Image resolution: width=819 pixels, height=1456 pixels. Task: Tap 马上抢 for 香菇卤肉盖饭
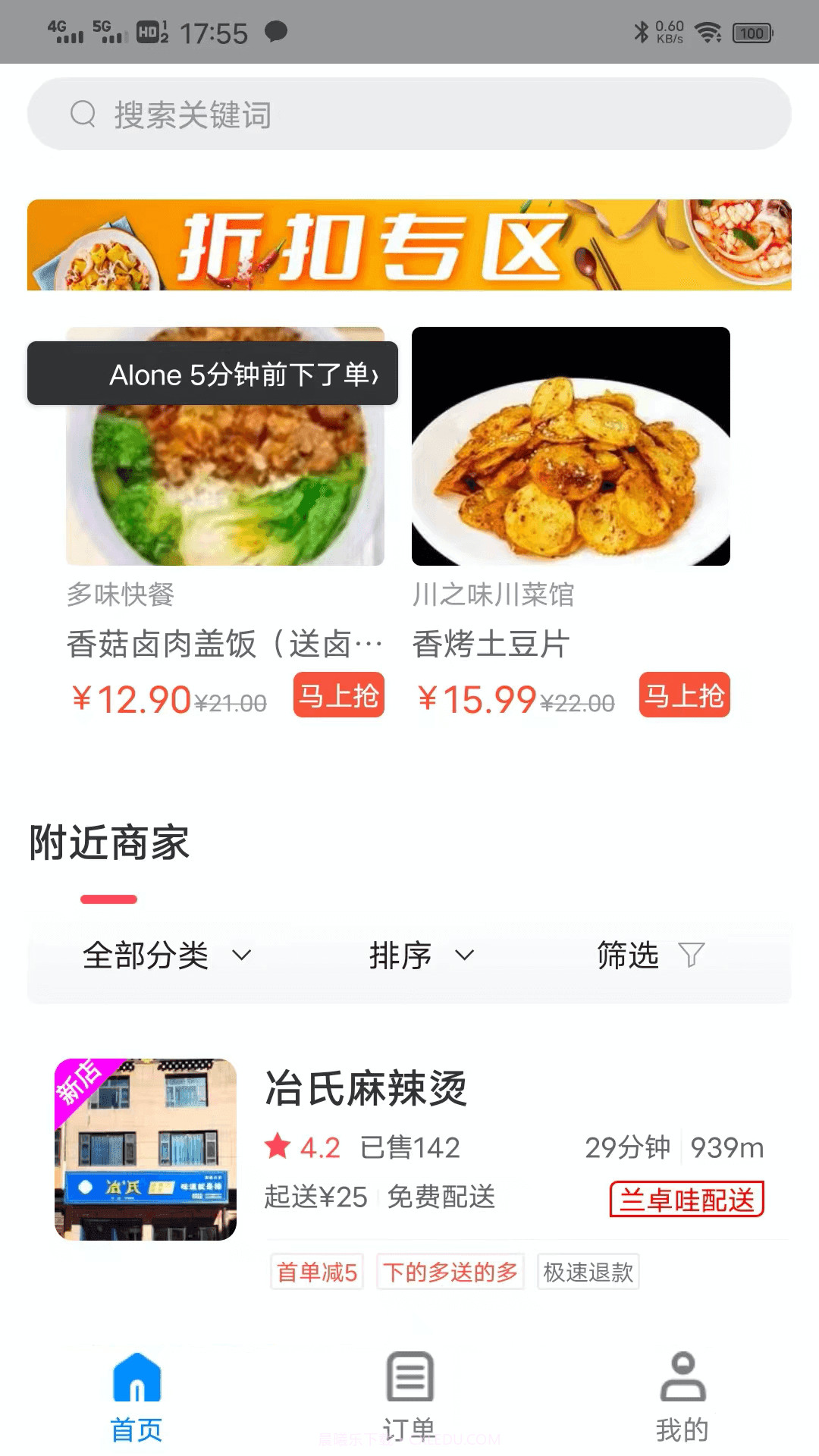click(x=339, y=696)
